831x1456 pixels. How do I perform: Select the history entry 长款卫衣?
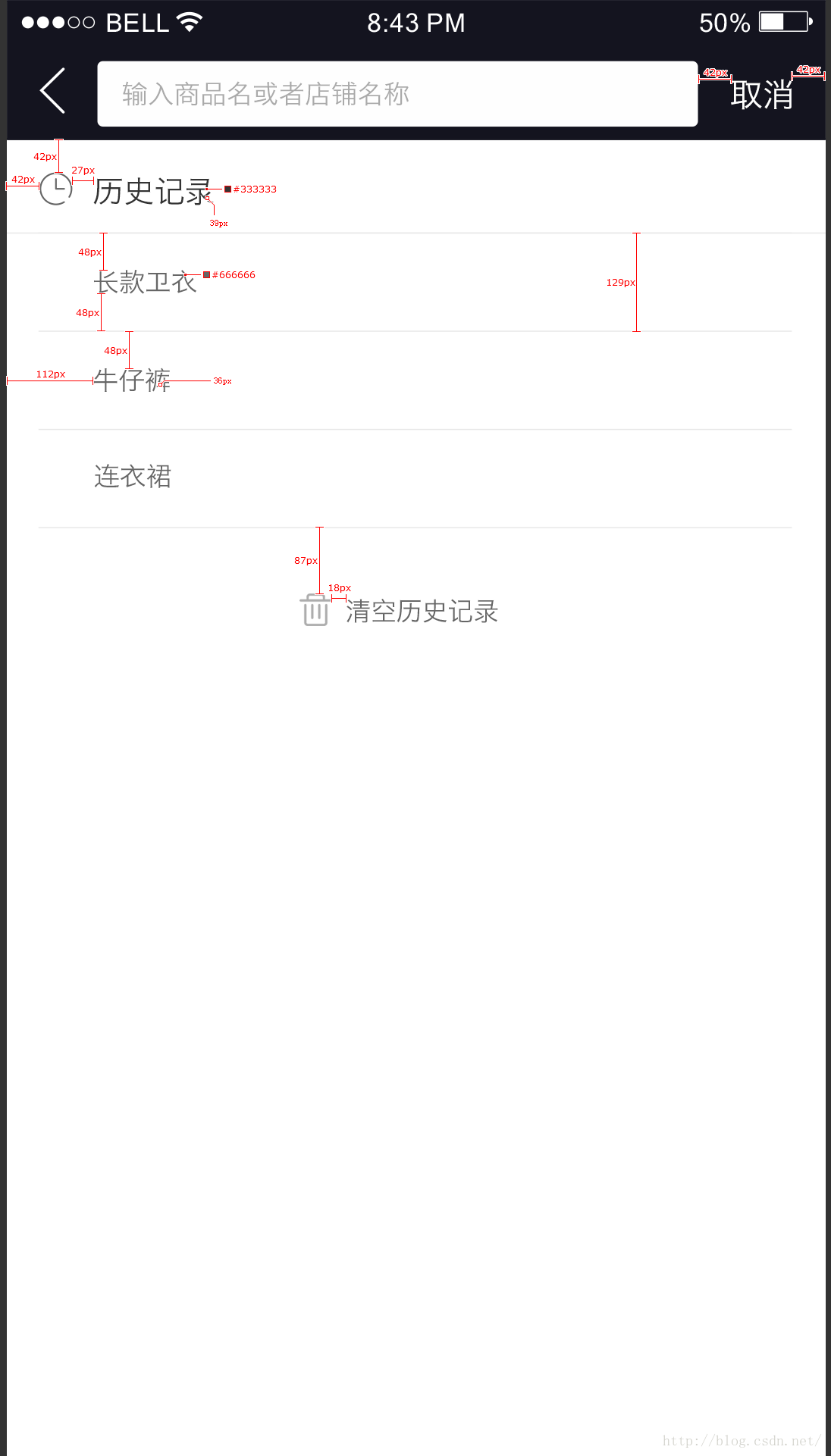(145, 283)
